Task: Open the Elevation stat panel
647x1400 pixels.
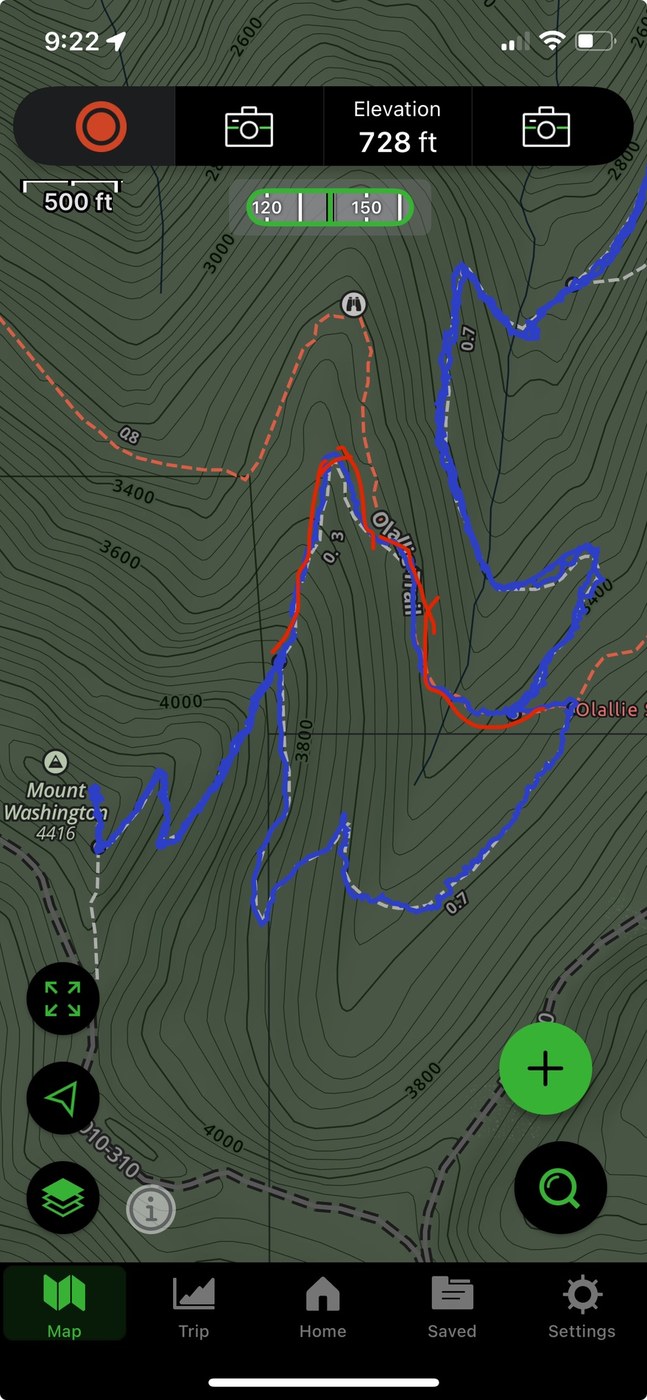Action: click(397, 127)
